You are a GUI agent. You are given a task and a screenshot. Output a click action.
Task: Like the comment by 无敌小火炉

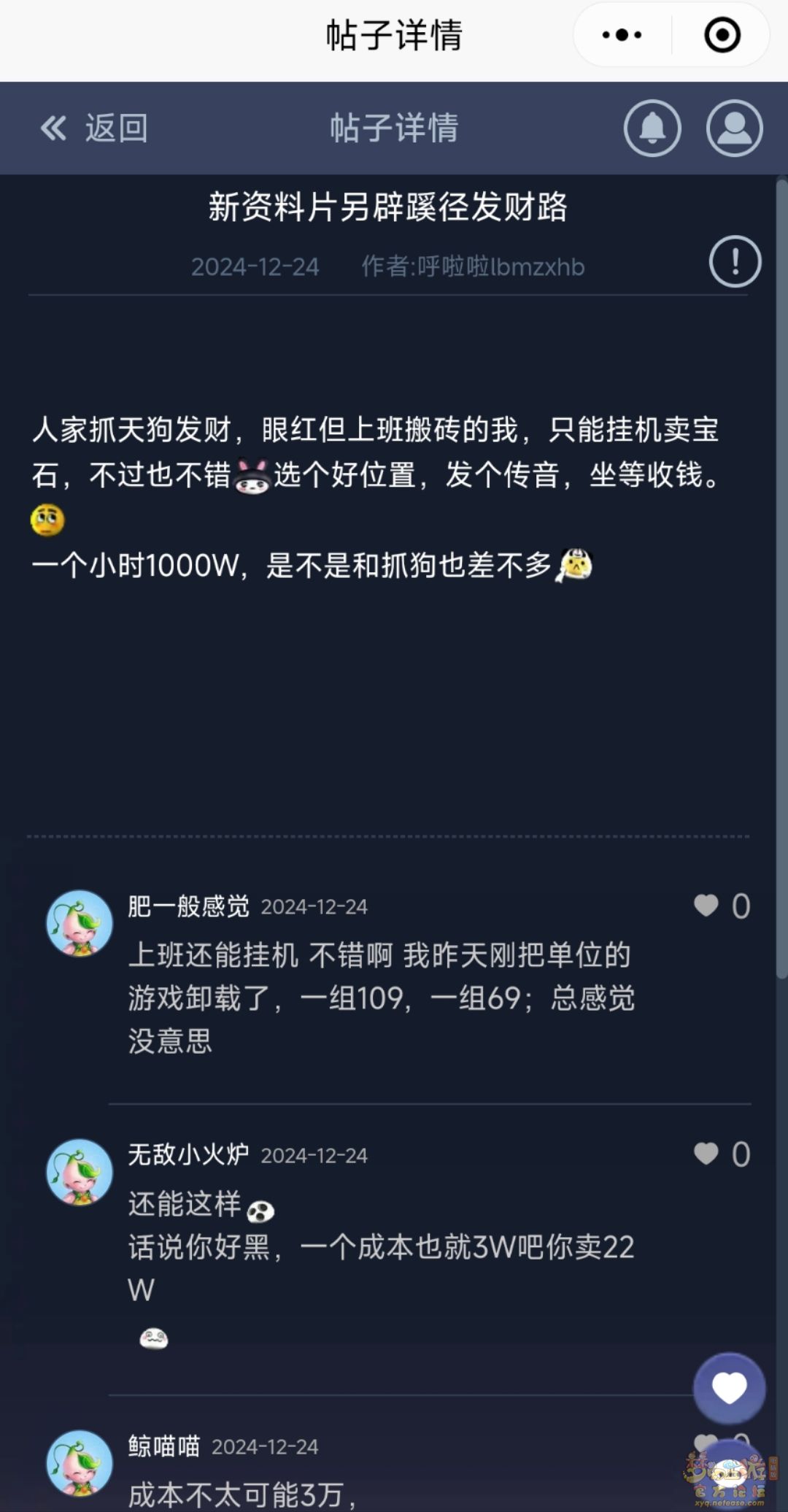point(706,1154)
